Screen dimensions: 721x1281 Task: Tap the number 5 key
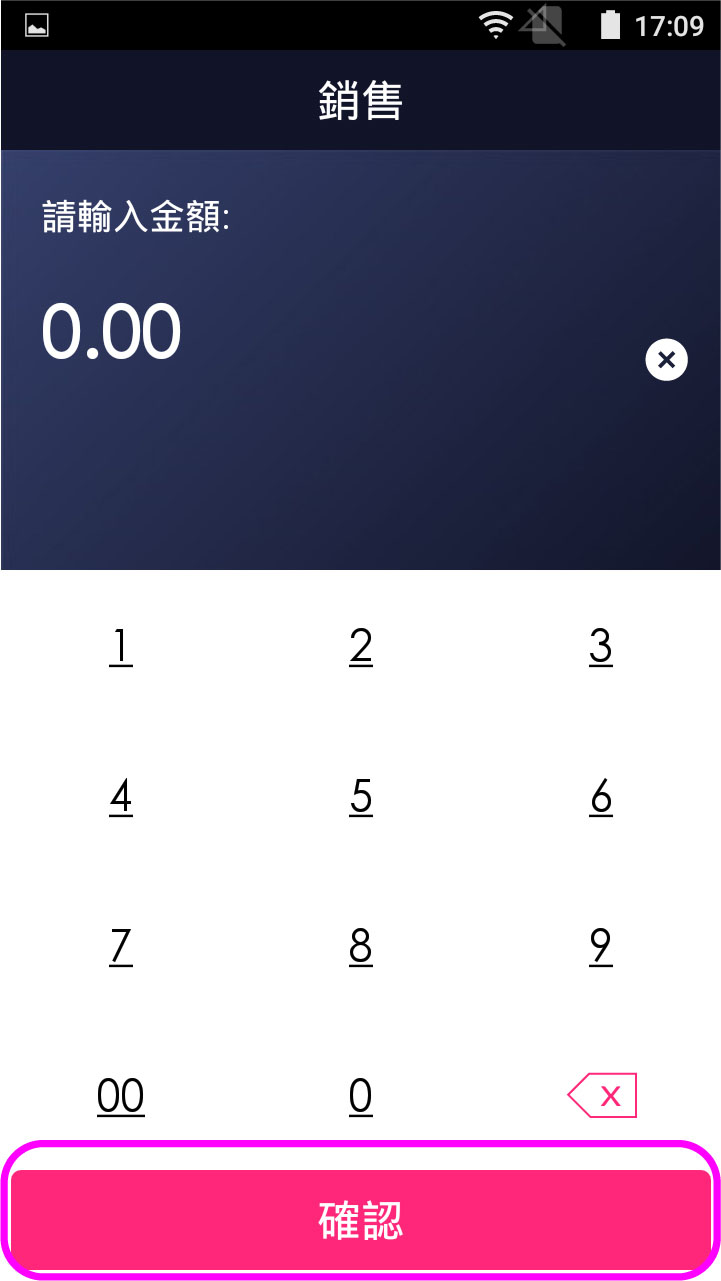pyautogui.click(x=361, y=797)
